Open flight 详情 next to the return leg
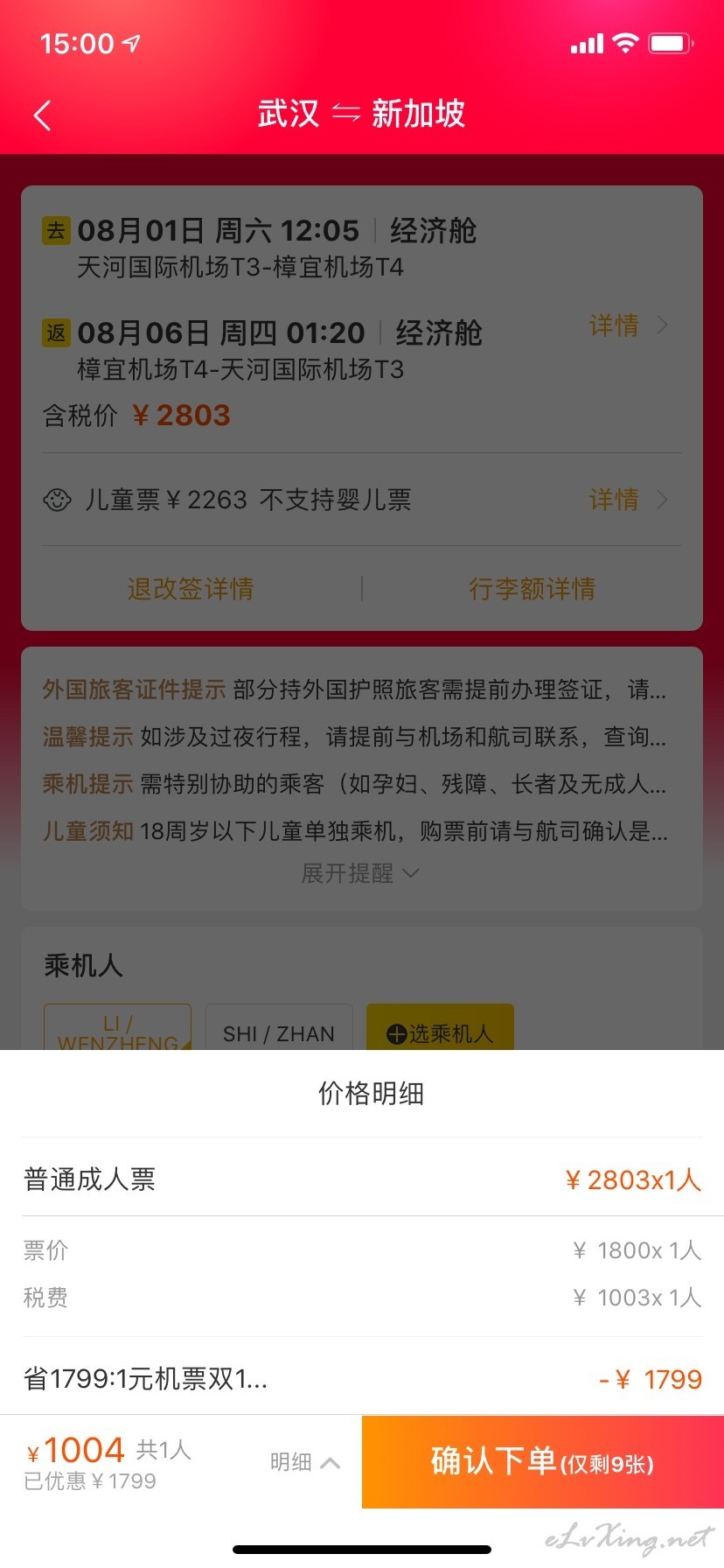Screen dimensions: 724x1568 click(x=628, y=325)
